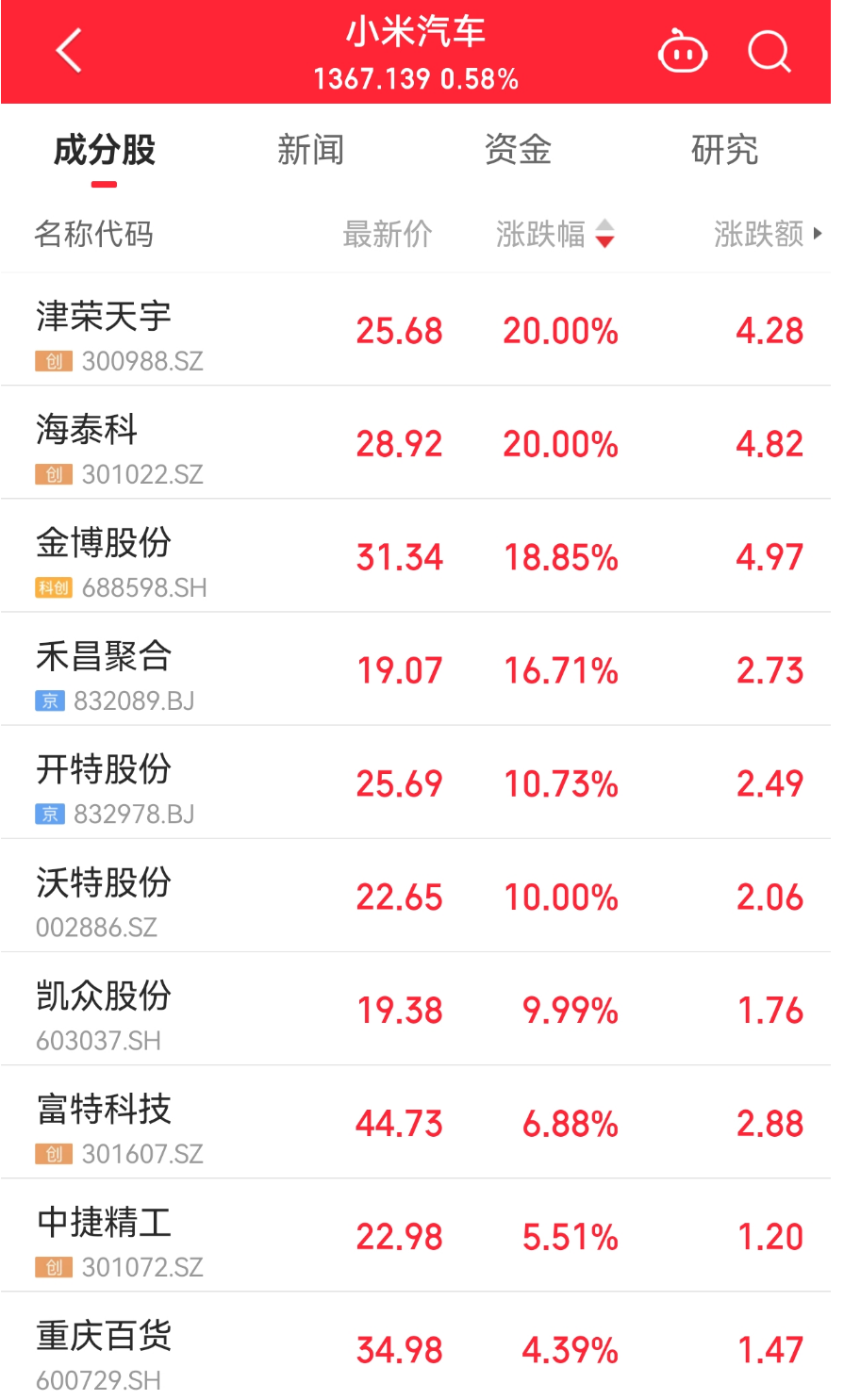The height and width of the screenshot is (1400, 844).
Task: Switch to the 研究 tab
Action: (724, 150)
